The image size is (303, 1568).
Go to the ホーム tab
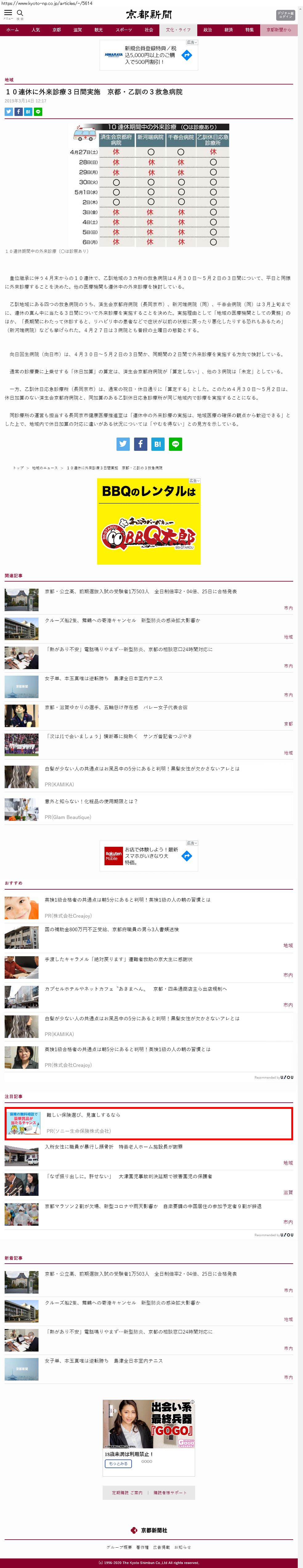12,30
